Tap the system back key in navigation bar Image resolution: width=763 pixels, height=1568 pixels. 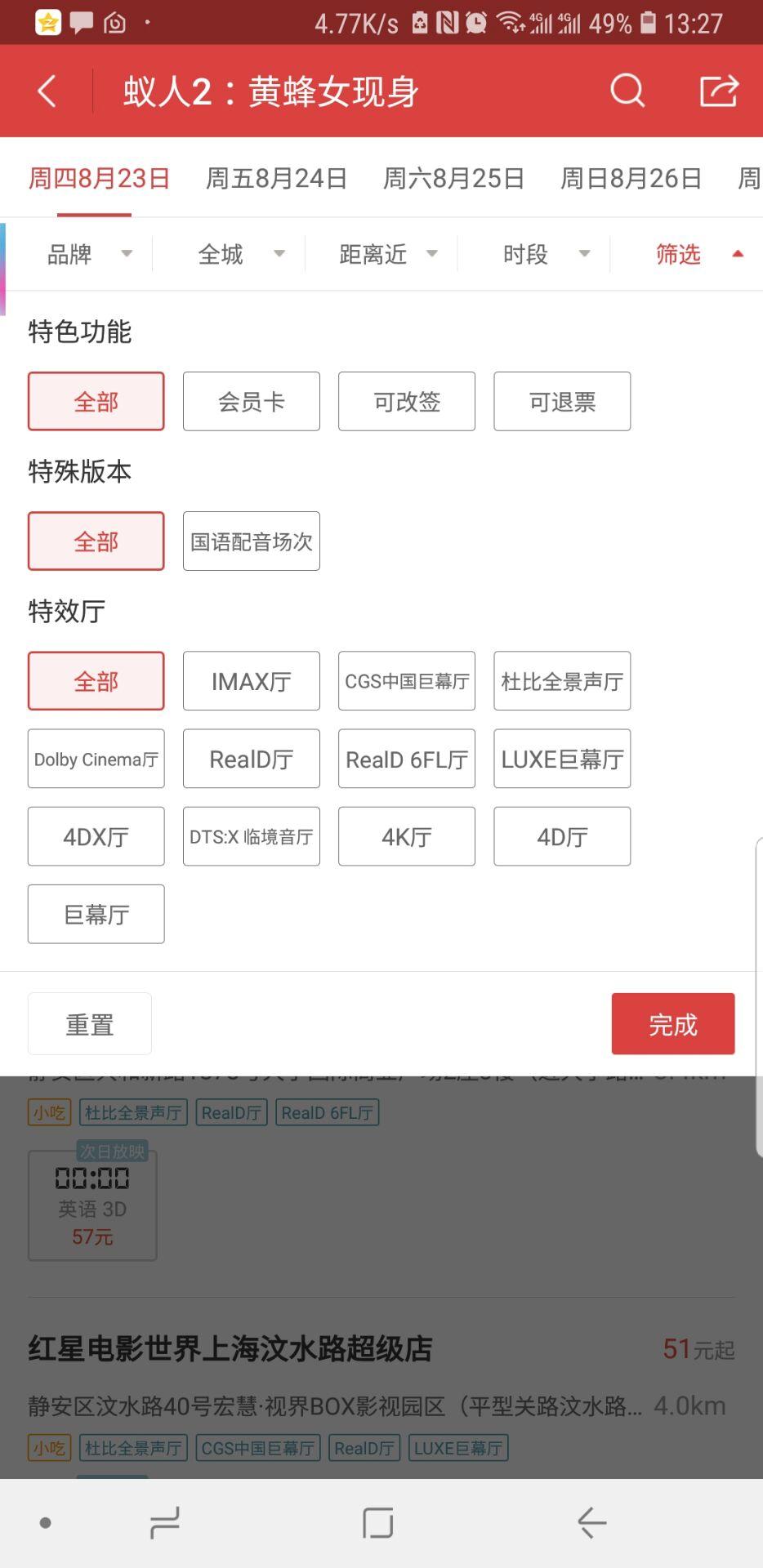tap(591, 1522)
